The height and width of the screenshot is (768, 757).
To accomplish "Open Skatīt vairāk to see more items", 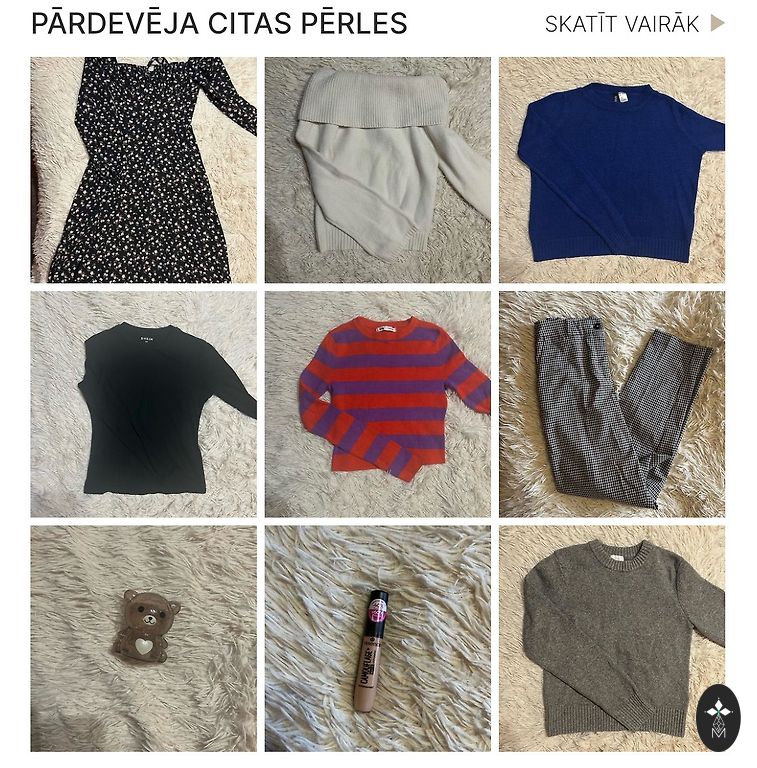I will click(x=634, y=24).
